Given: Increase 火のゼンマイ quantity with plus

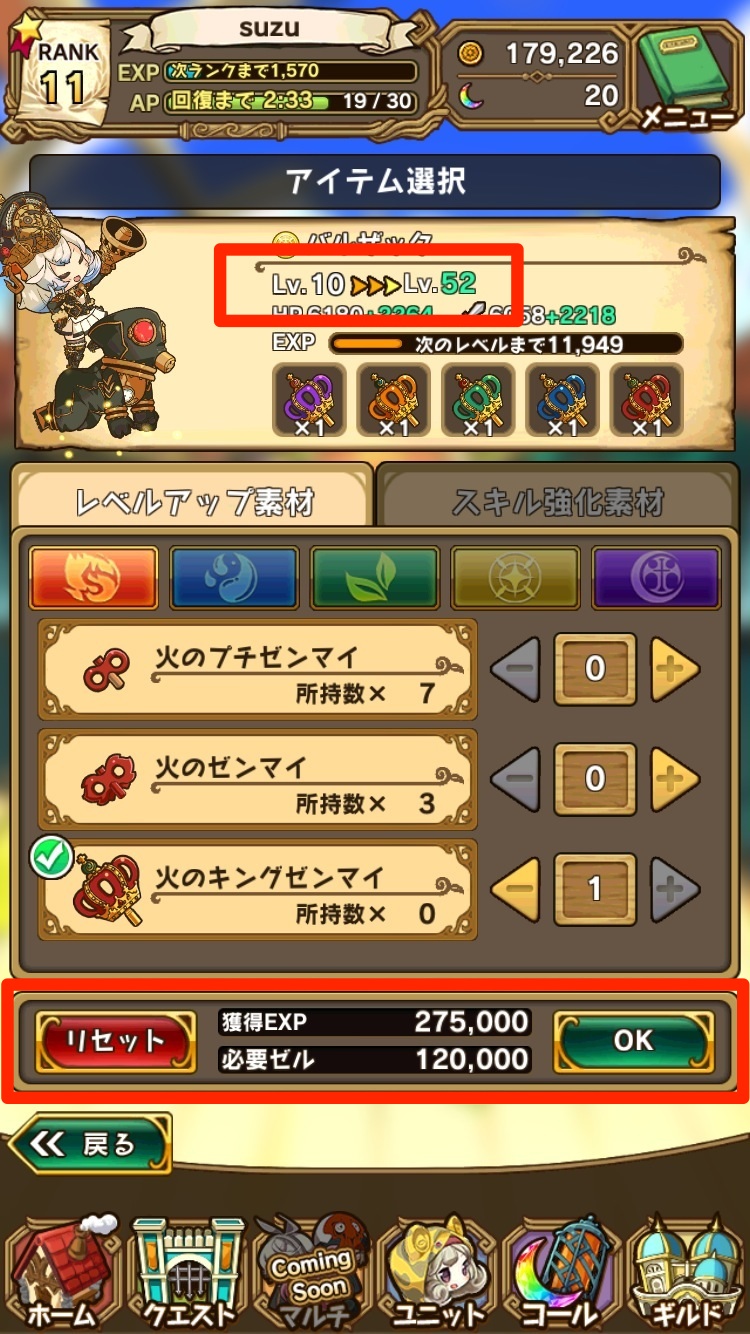Looking at the screenshot, I should tap(675, 779).
